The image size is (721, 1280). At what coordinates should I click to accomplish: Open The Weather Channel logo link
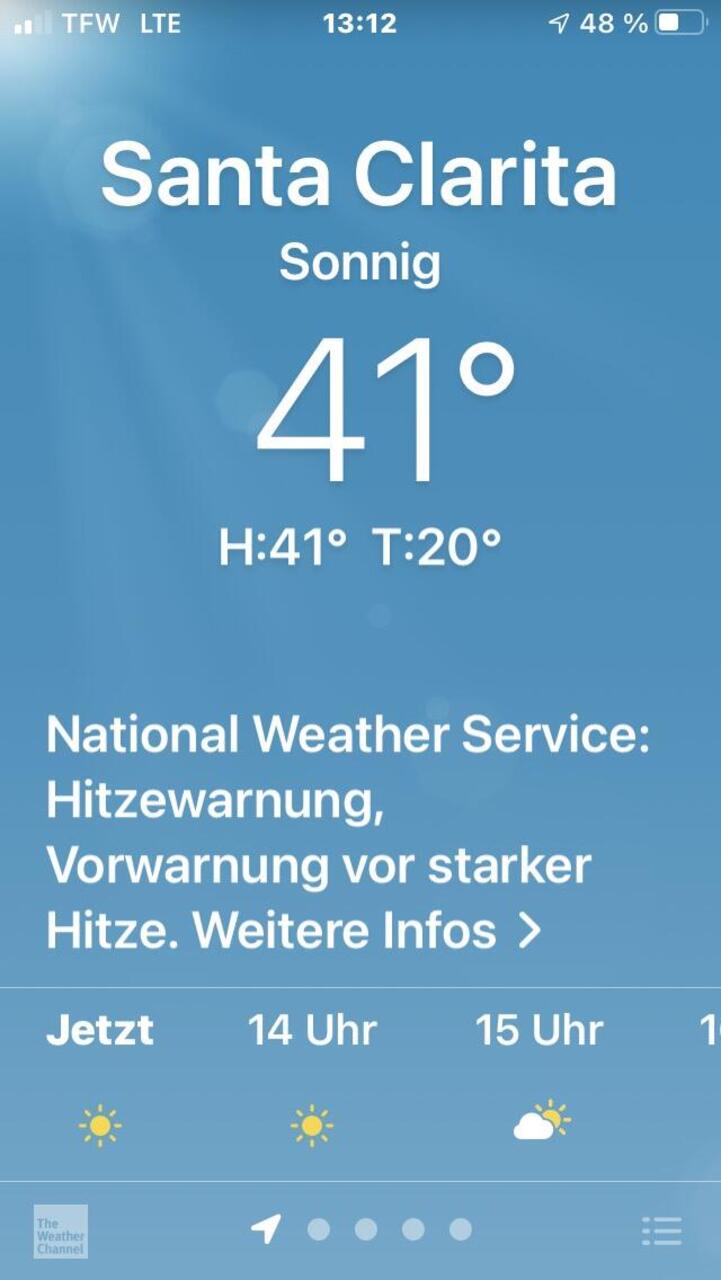60,1231
